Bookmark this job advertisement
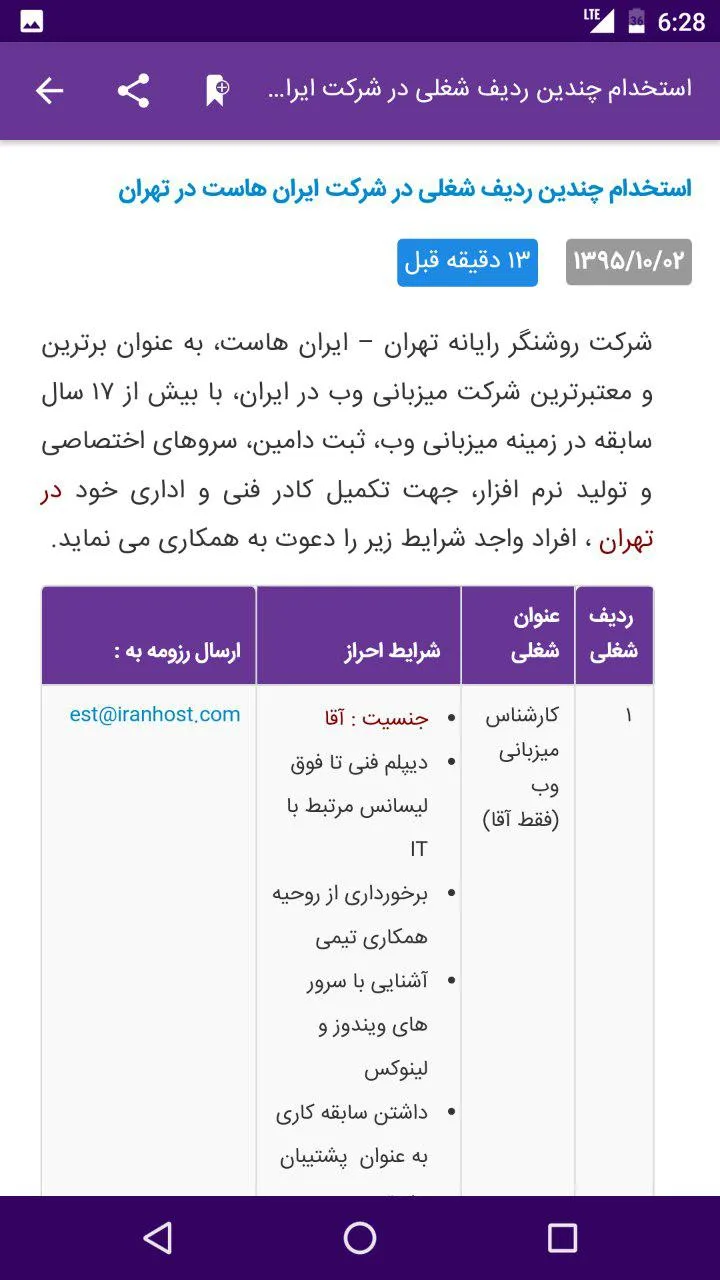 pos(217,91)
